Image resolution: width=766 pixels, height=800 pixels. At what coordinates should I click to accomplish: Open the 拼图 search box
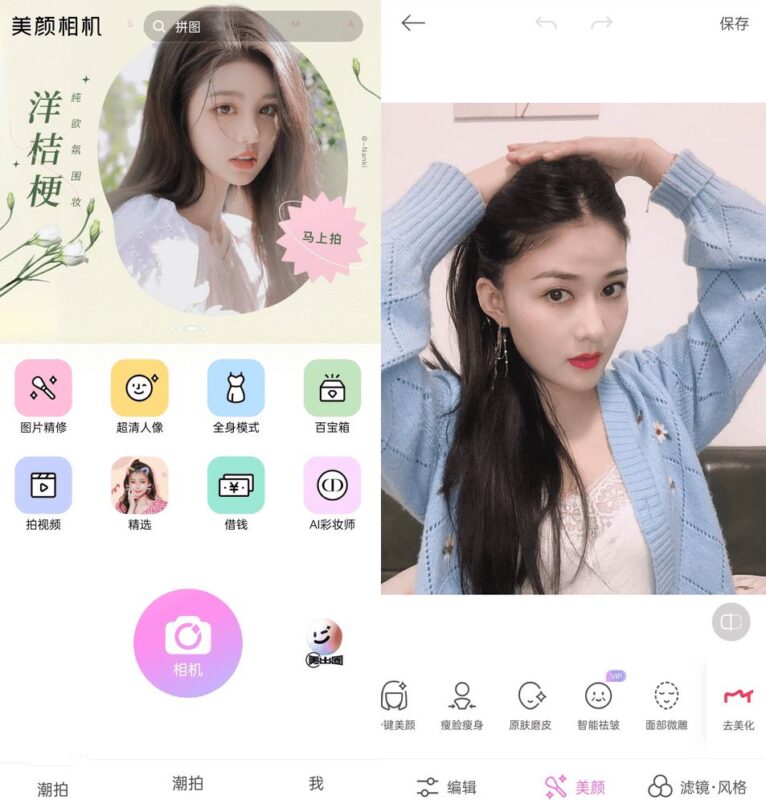click(252, 27)
